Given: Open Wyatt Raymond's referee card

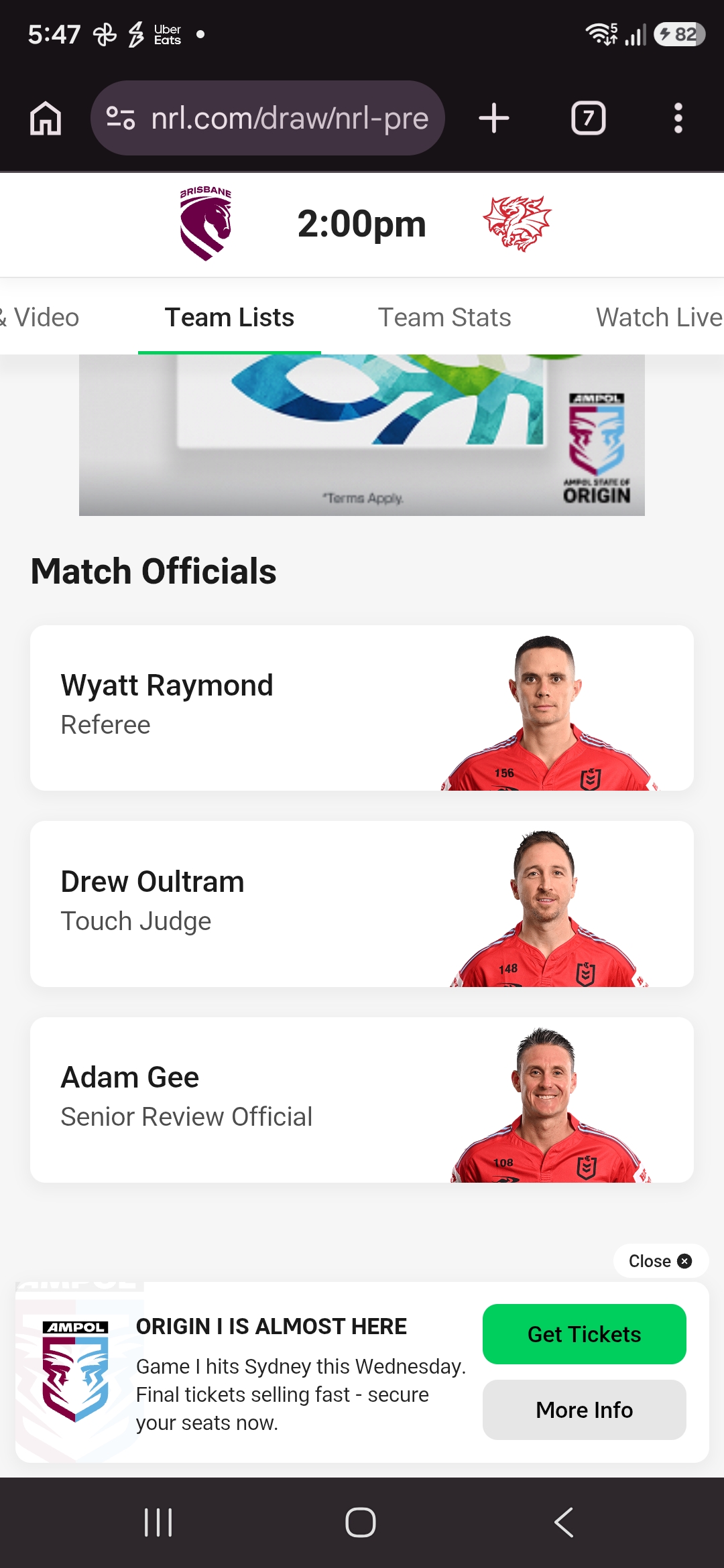Looking at the screenshot, I should [362, 708].
